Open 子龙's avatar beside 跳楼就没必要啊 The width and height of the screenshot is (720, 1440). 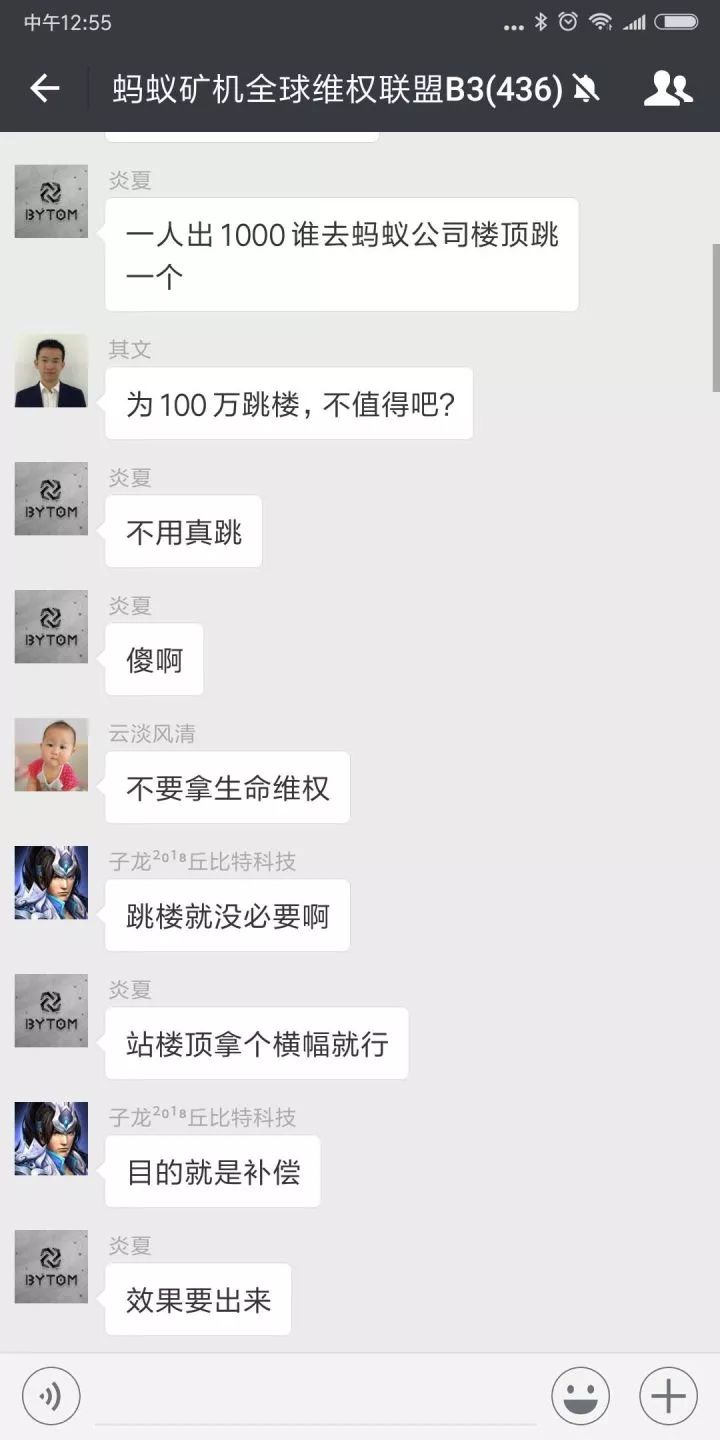[51, 883]
